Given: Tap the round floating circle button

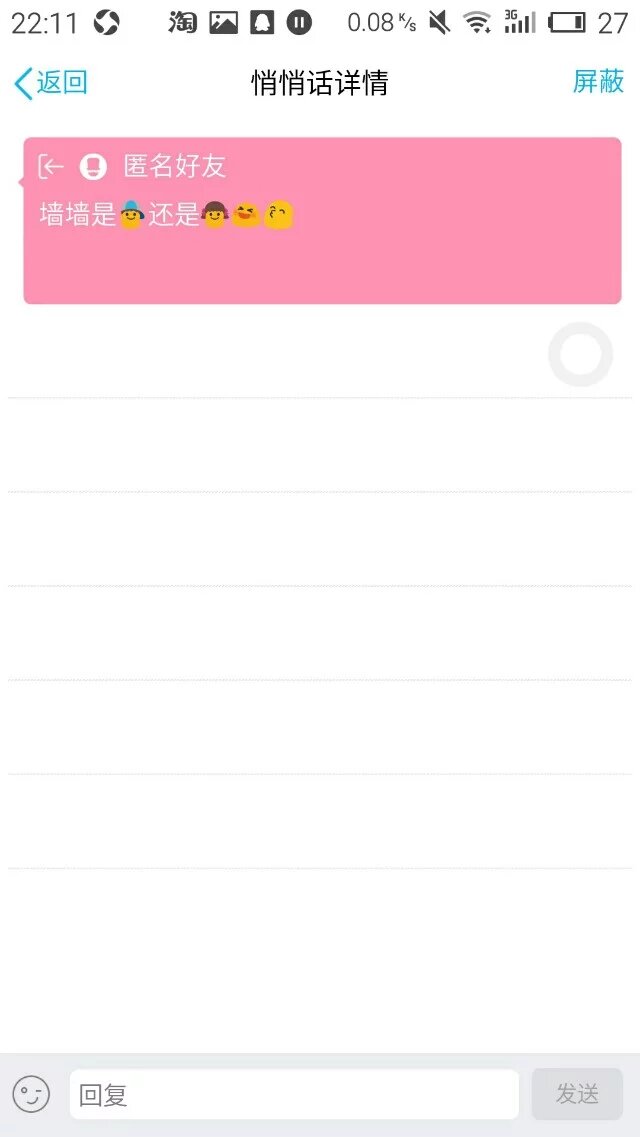Looking at the screenshot, I should point(580,355).
